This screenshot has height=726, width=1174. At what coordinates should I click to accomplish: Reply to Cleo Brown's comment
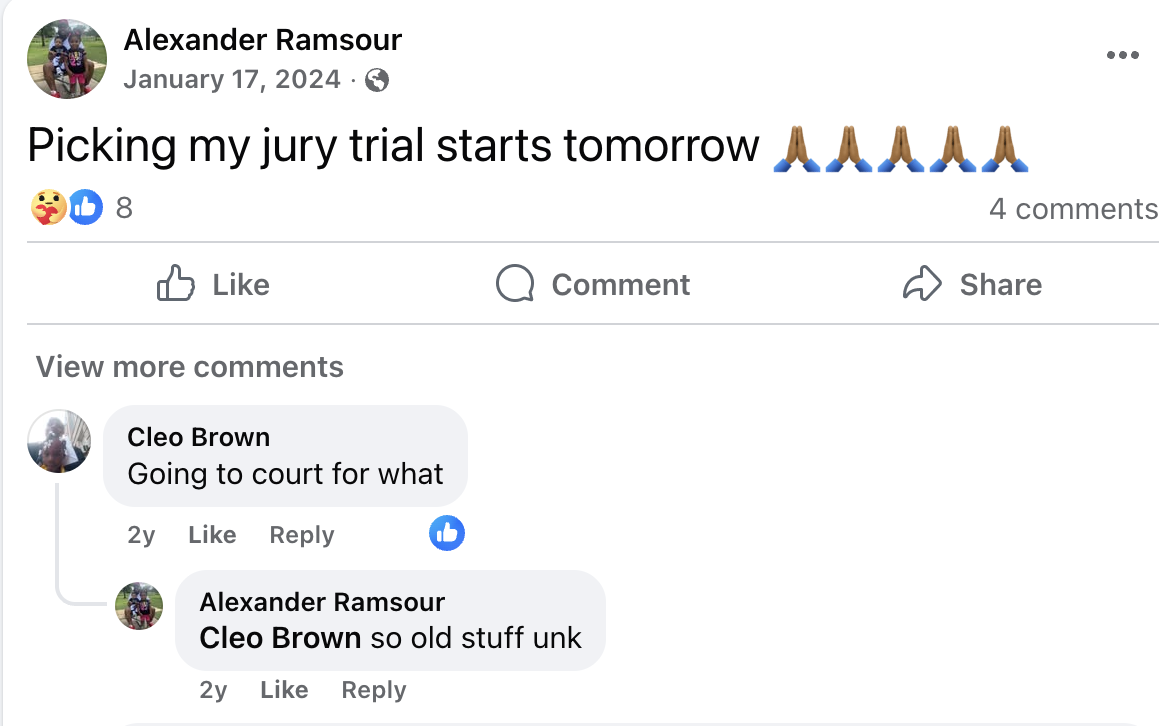[x=301, y=535]
